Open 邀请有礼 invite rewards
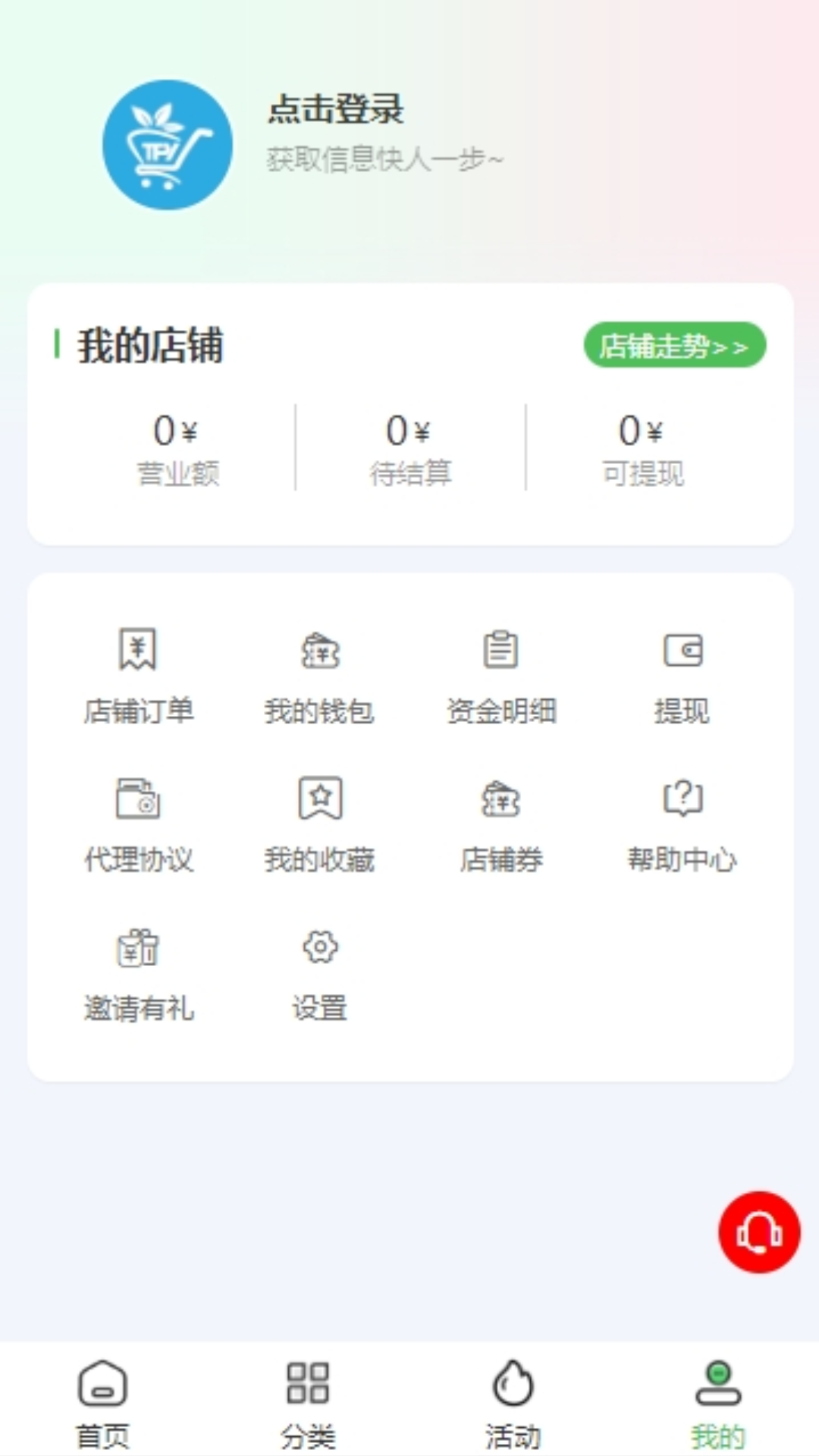819x1456 pixels. (138, 974)
